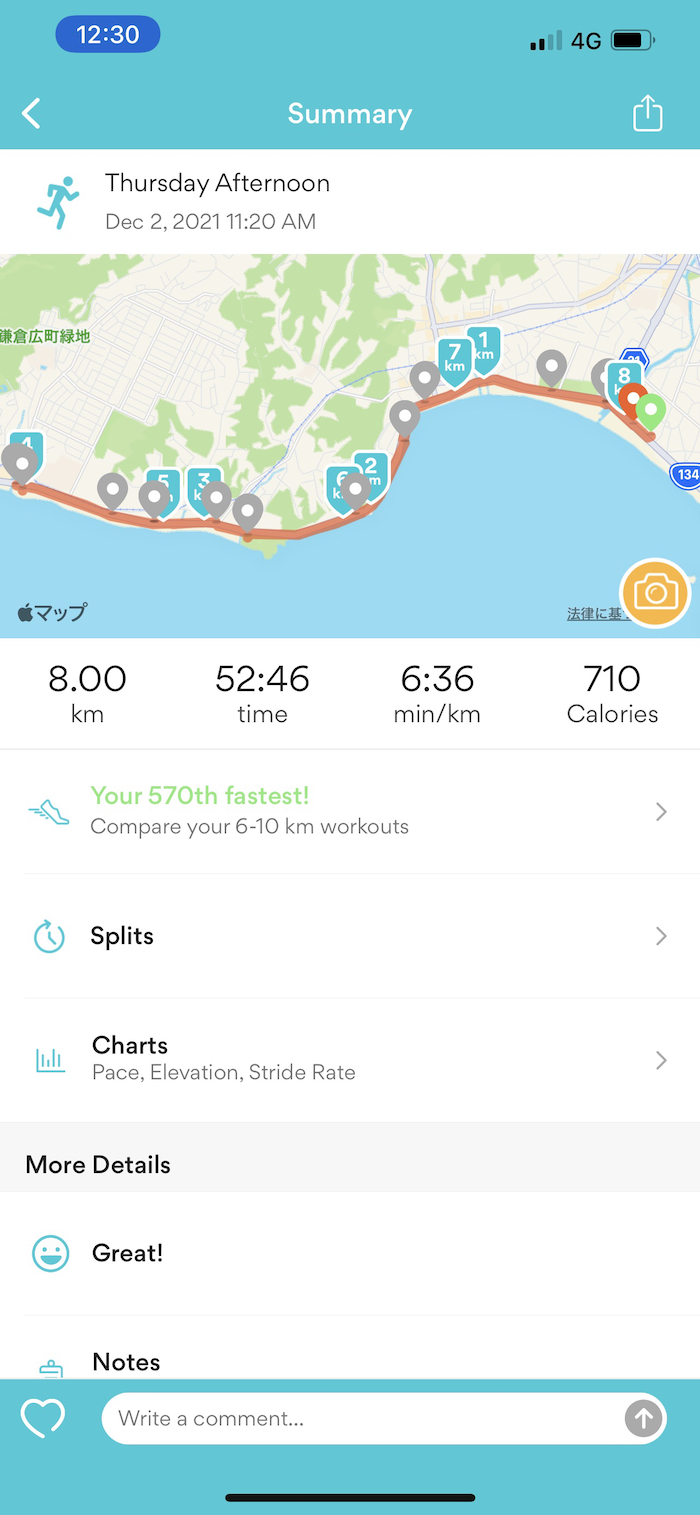Viewport: 700px width, 1515px height.
Task: Share this workout summary
Action: click(x=648, y=113)
